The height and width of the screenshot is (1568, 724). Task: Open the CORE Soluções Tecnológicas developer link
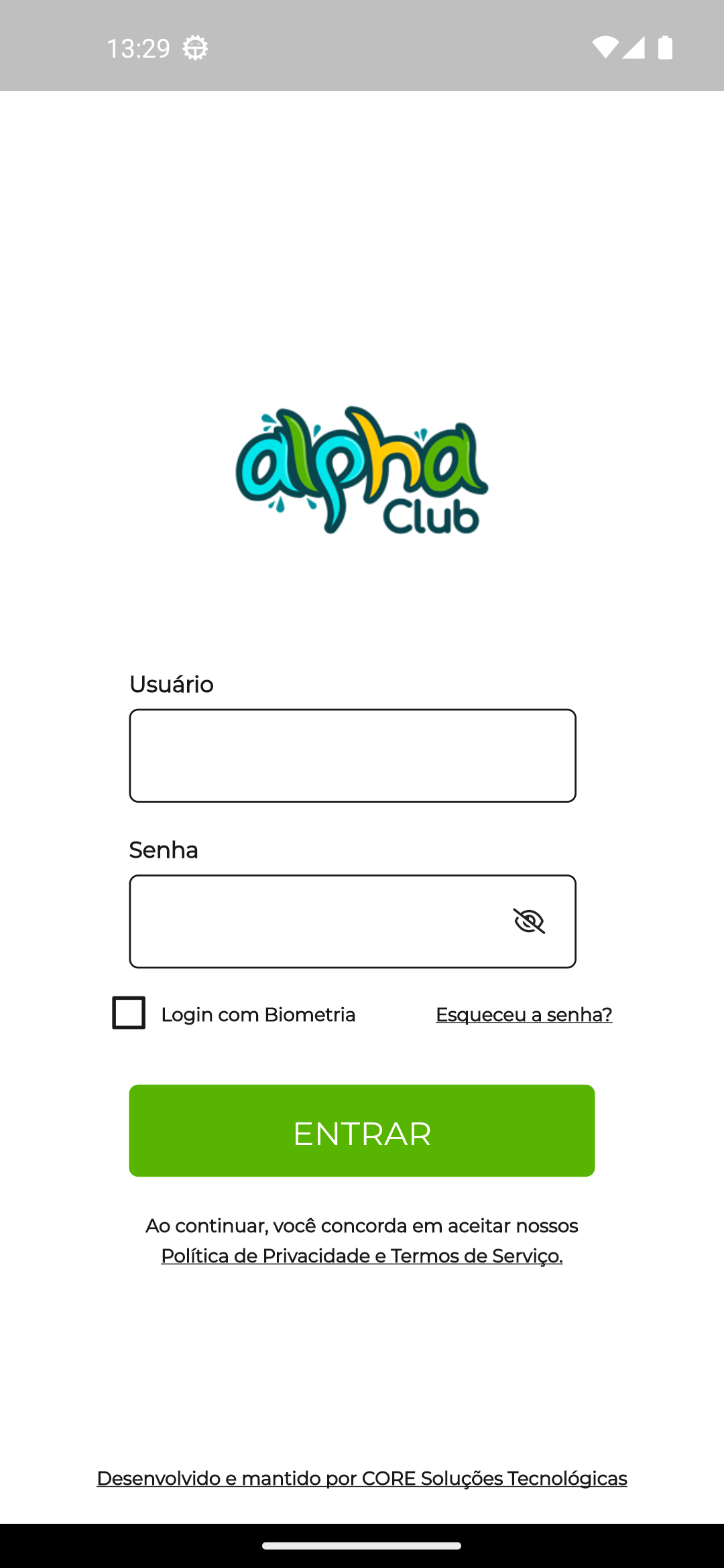point(362,1478)
